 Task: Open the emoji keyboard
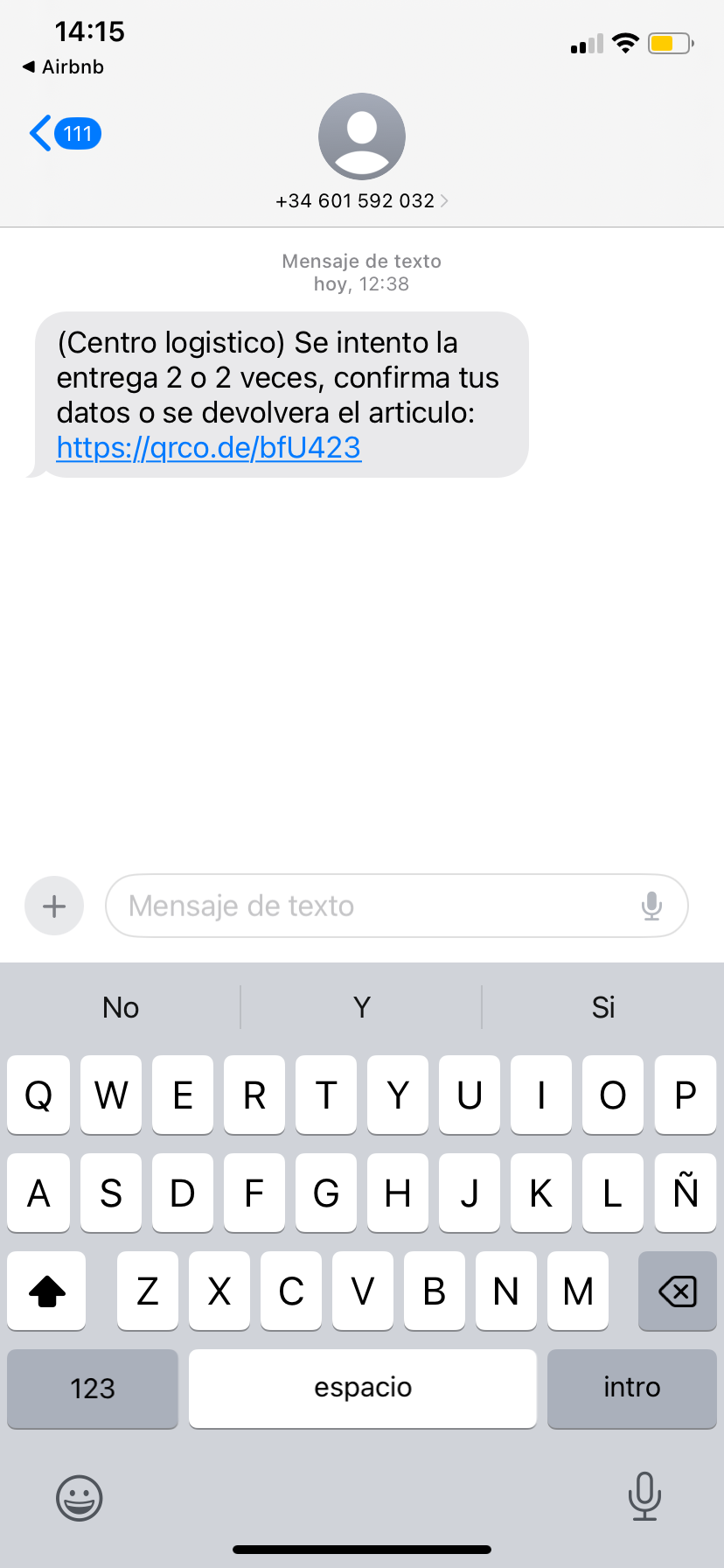coord(79,1498)
